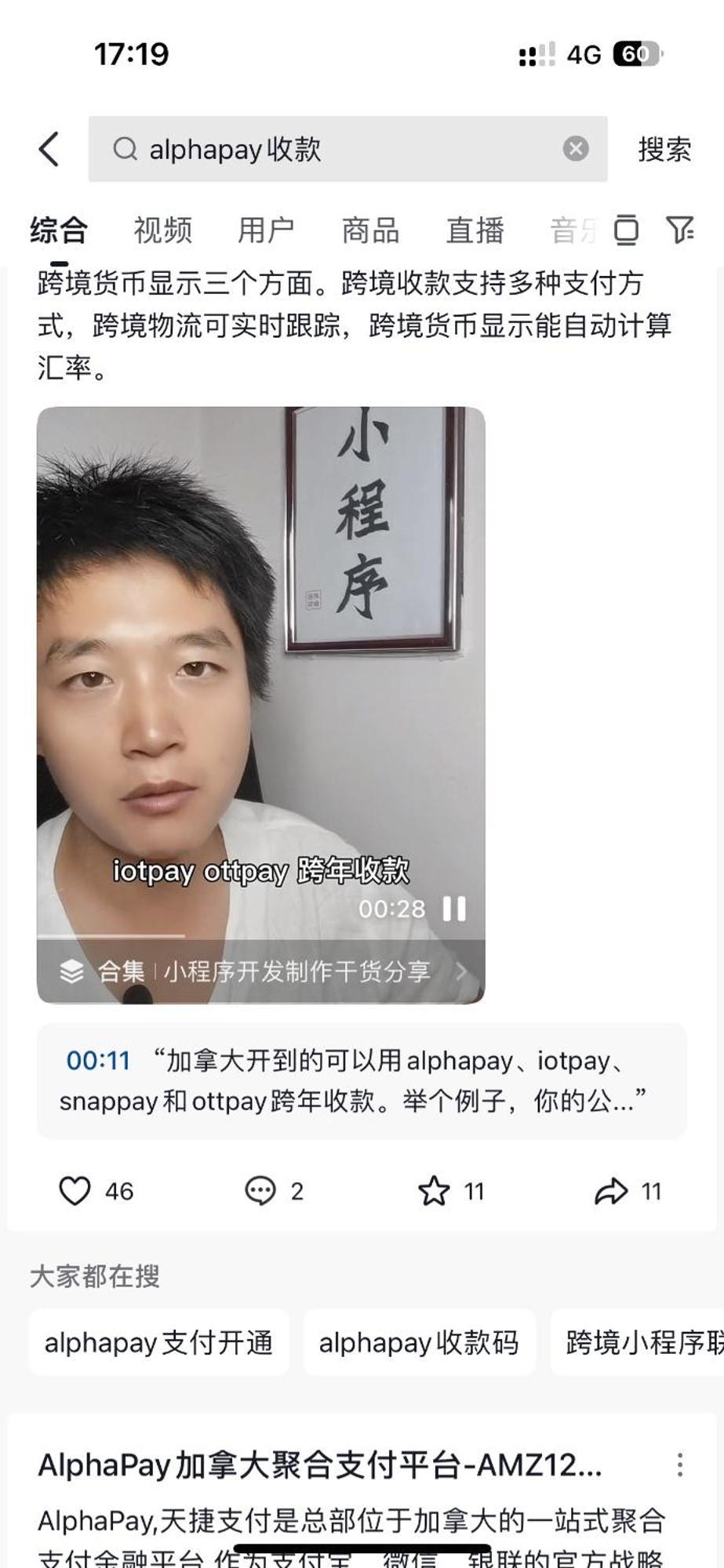The height and width of the screenshot is (1568, 724).
Task: Jump to the 00:11 transcript snippet
Action: (x=98, y=1060)
